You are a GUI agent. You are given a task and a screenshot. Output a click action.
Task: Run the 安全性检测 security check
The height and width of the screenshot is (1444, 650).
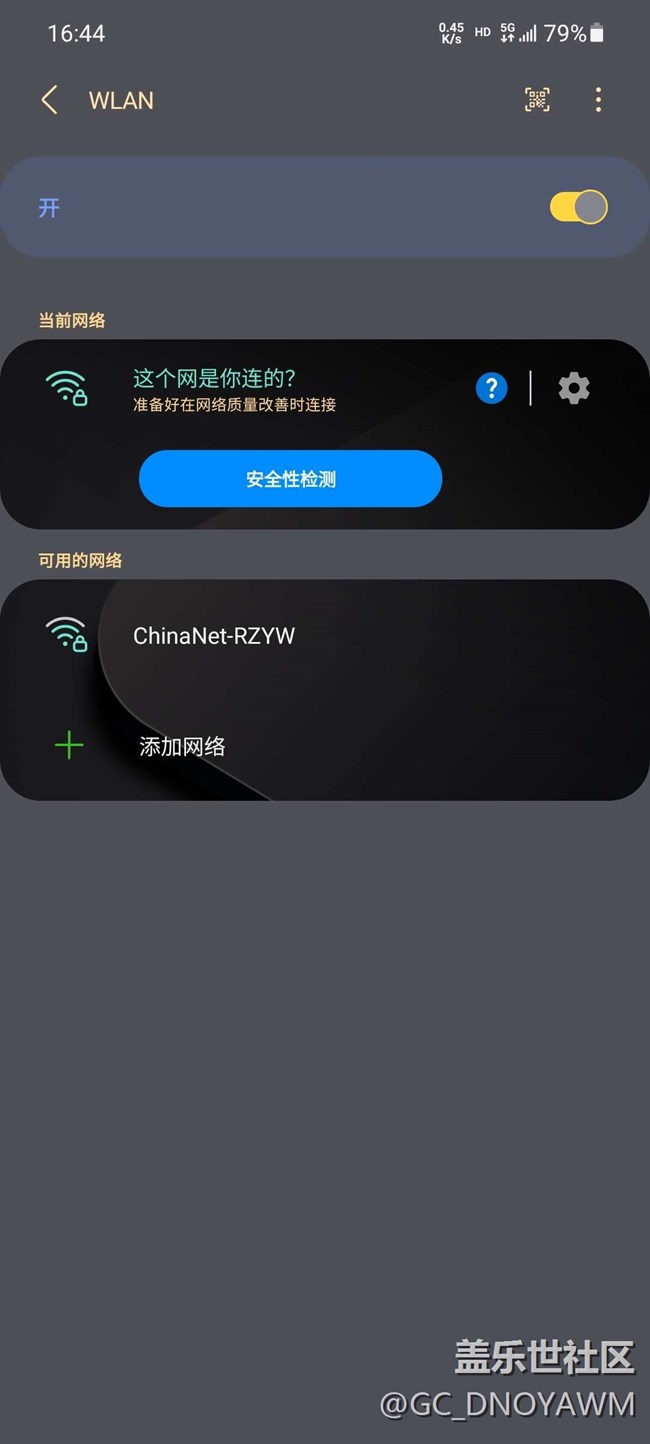click(x=290, y=479)
